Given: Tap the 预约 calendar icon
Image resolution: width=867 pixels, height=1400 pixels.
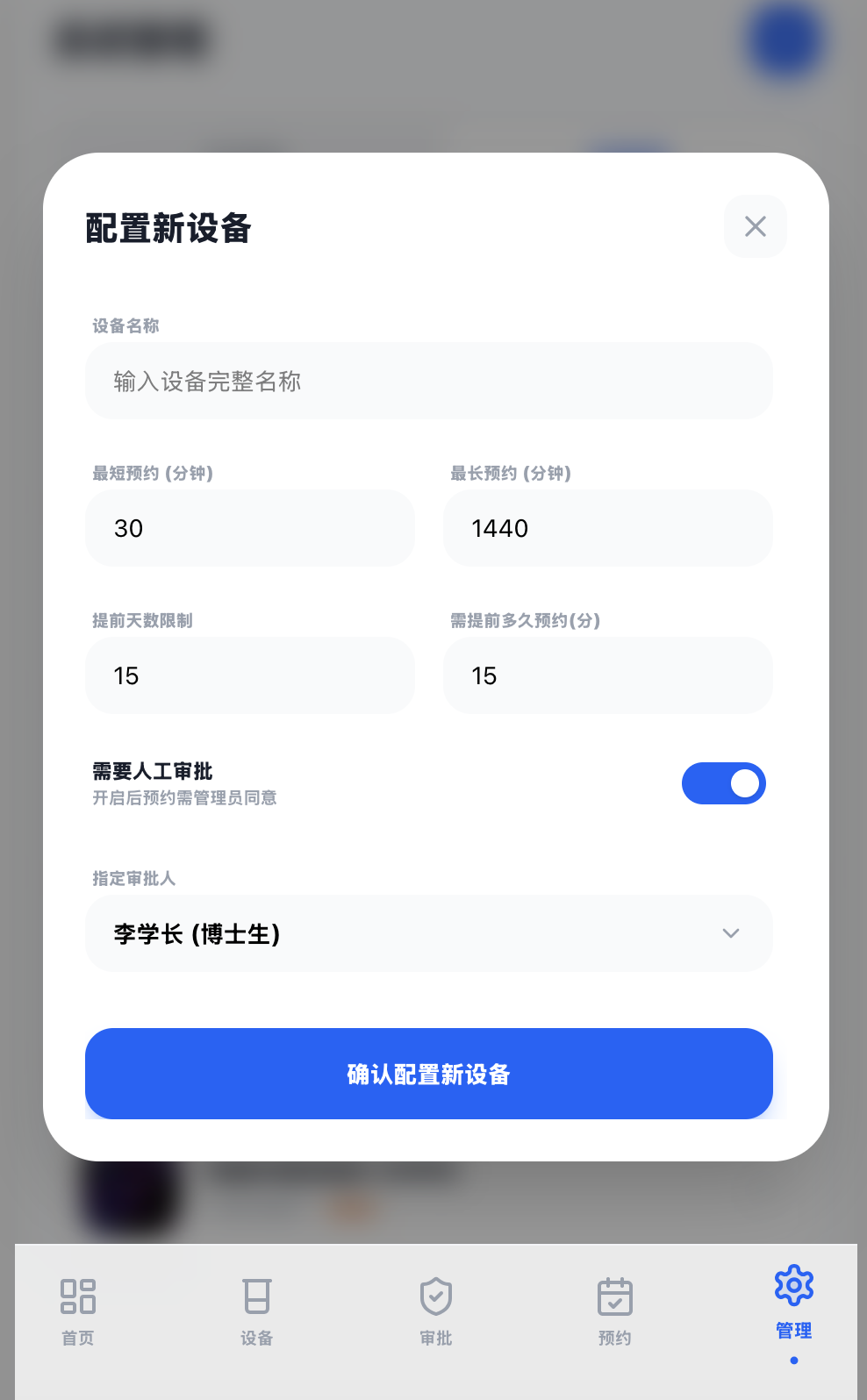Looking at the screenshot, I should tap(614, 1296).
